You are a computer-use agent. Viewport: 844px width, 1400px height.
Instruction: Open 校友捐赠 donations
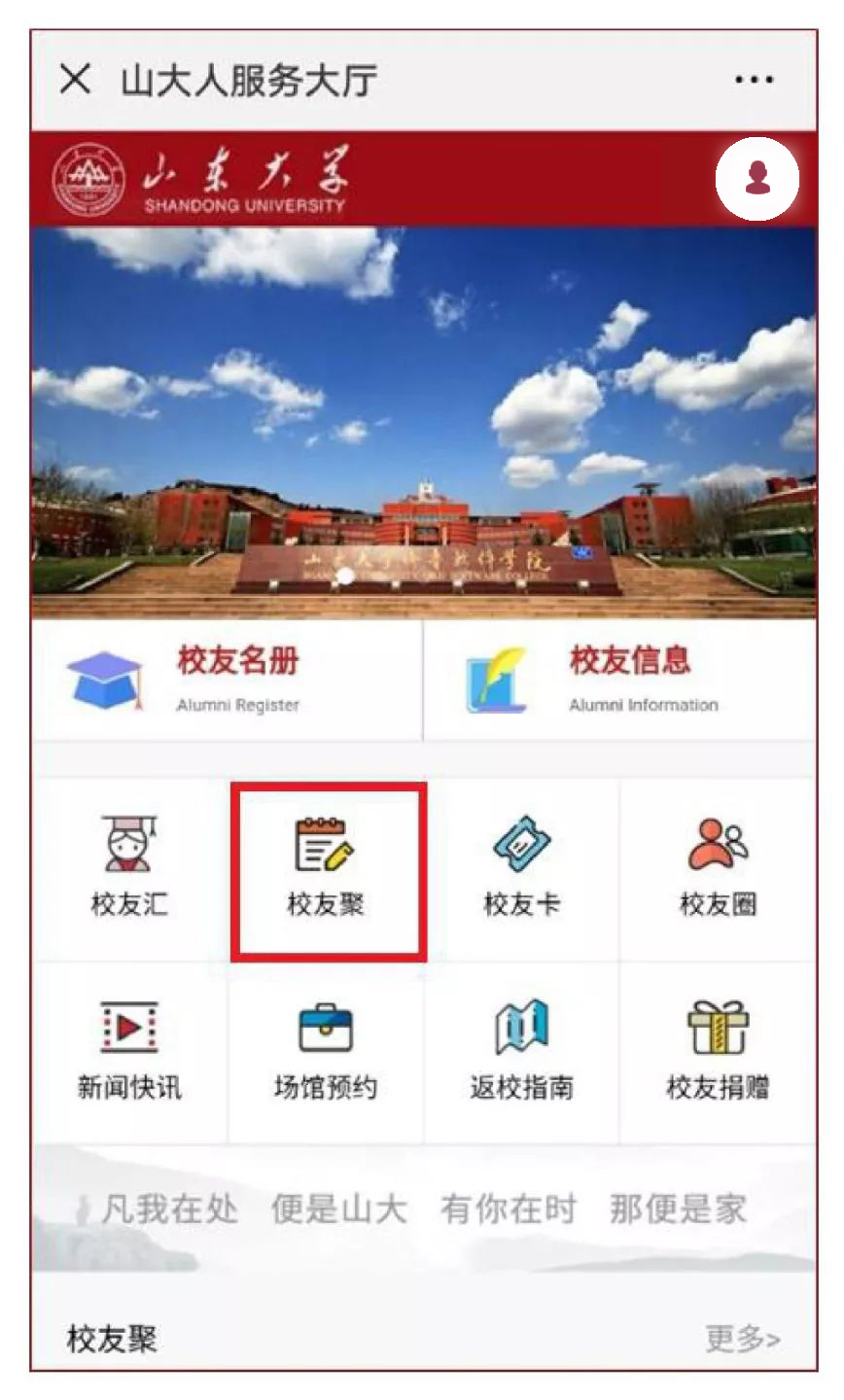pos(718,1052)
